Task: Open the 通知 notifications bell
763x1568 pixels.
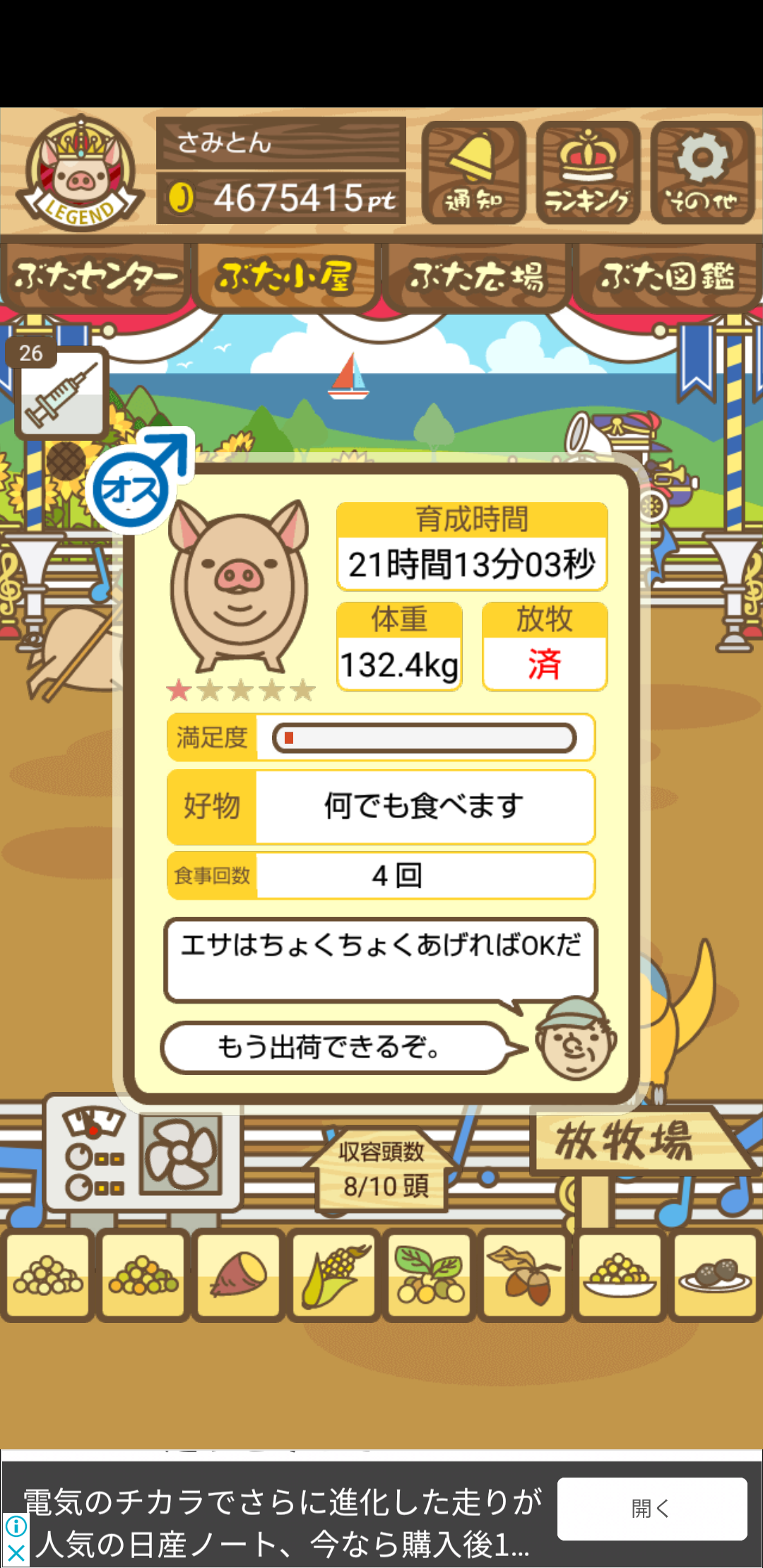Action: click(x=473, y=172)
